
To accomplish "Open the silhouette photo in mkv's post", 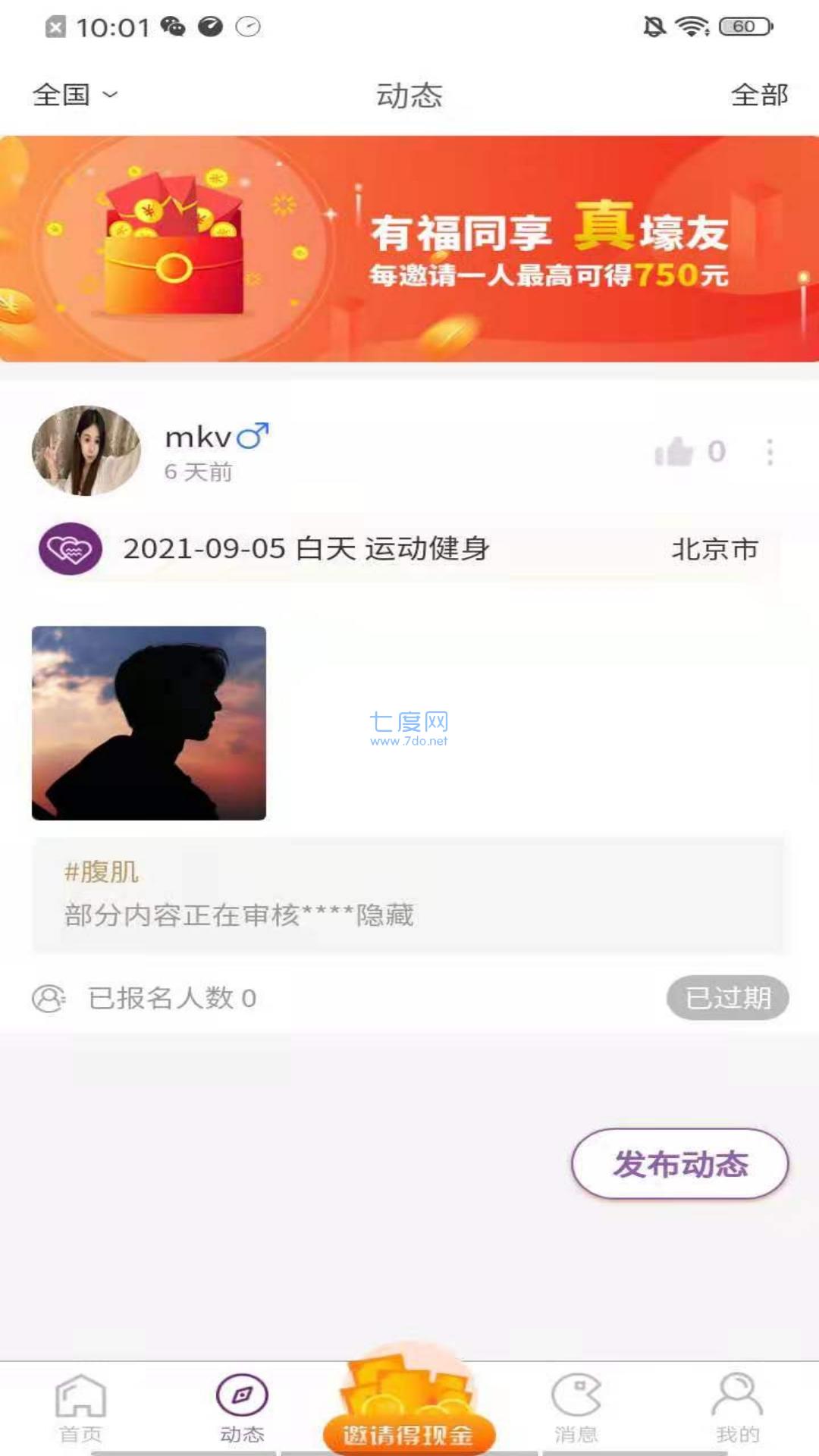I will 149,723.
